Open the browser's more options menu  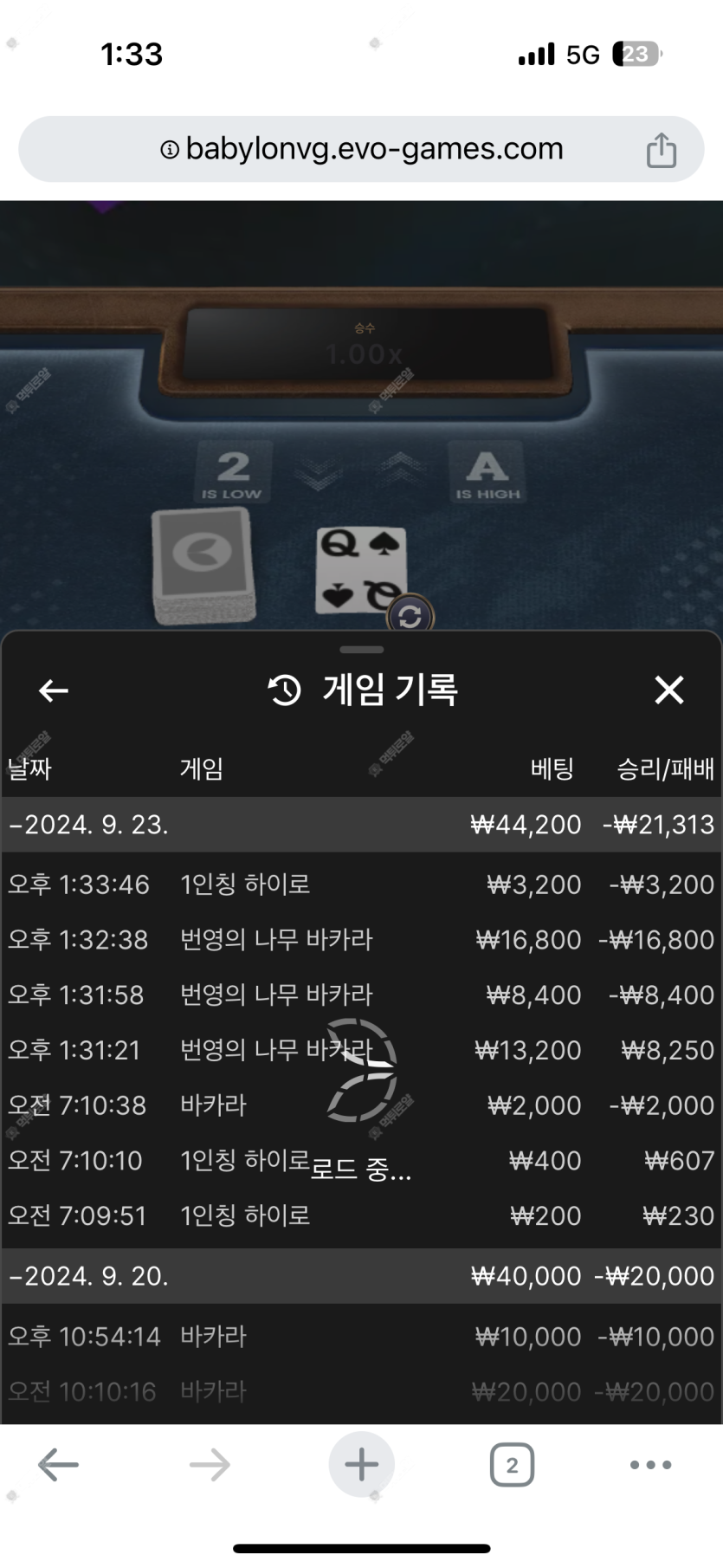(650, 1465)
